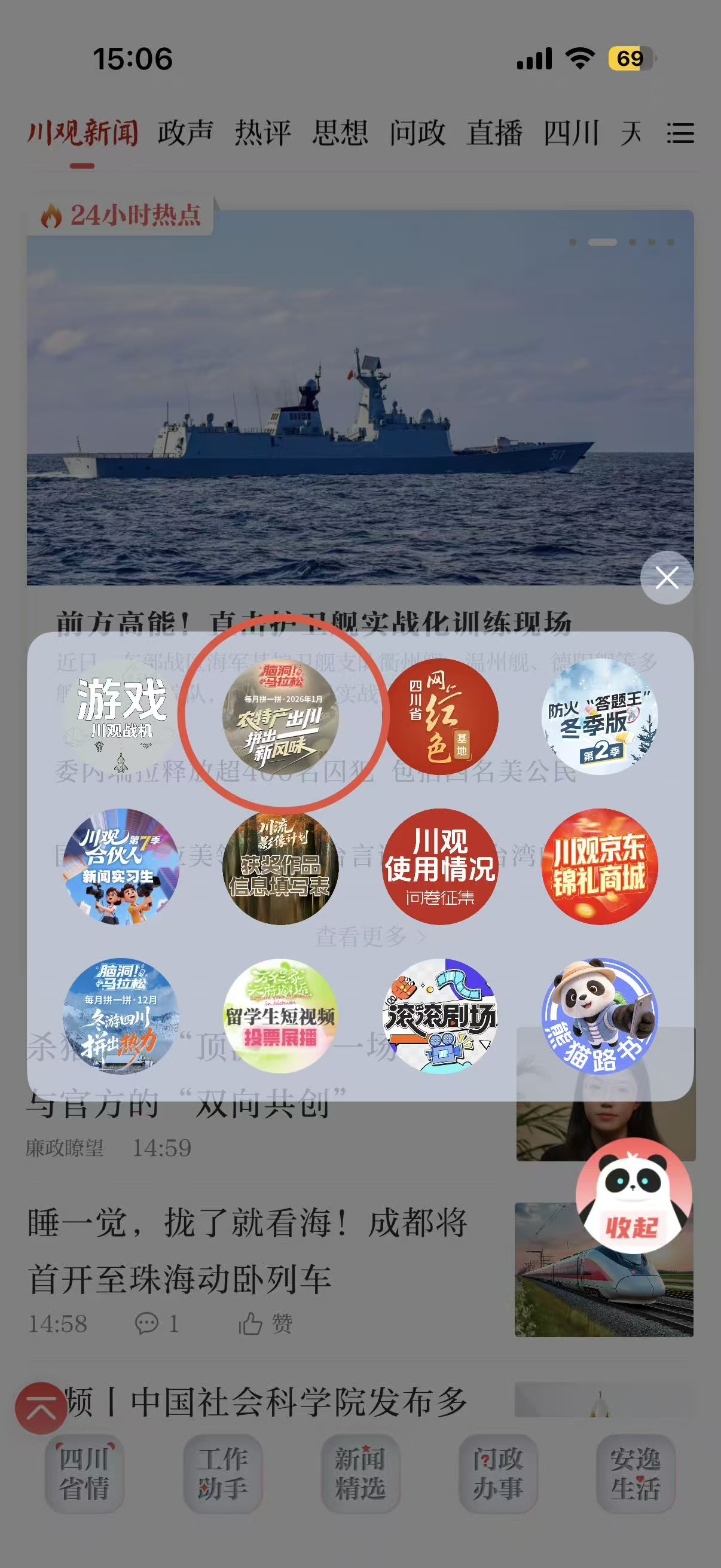This screenshot has width=721, height=1568.
Task: Switch to the 热评 tab
Action: click(x=263, y=133)
